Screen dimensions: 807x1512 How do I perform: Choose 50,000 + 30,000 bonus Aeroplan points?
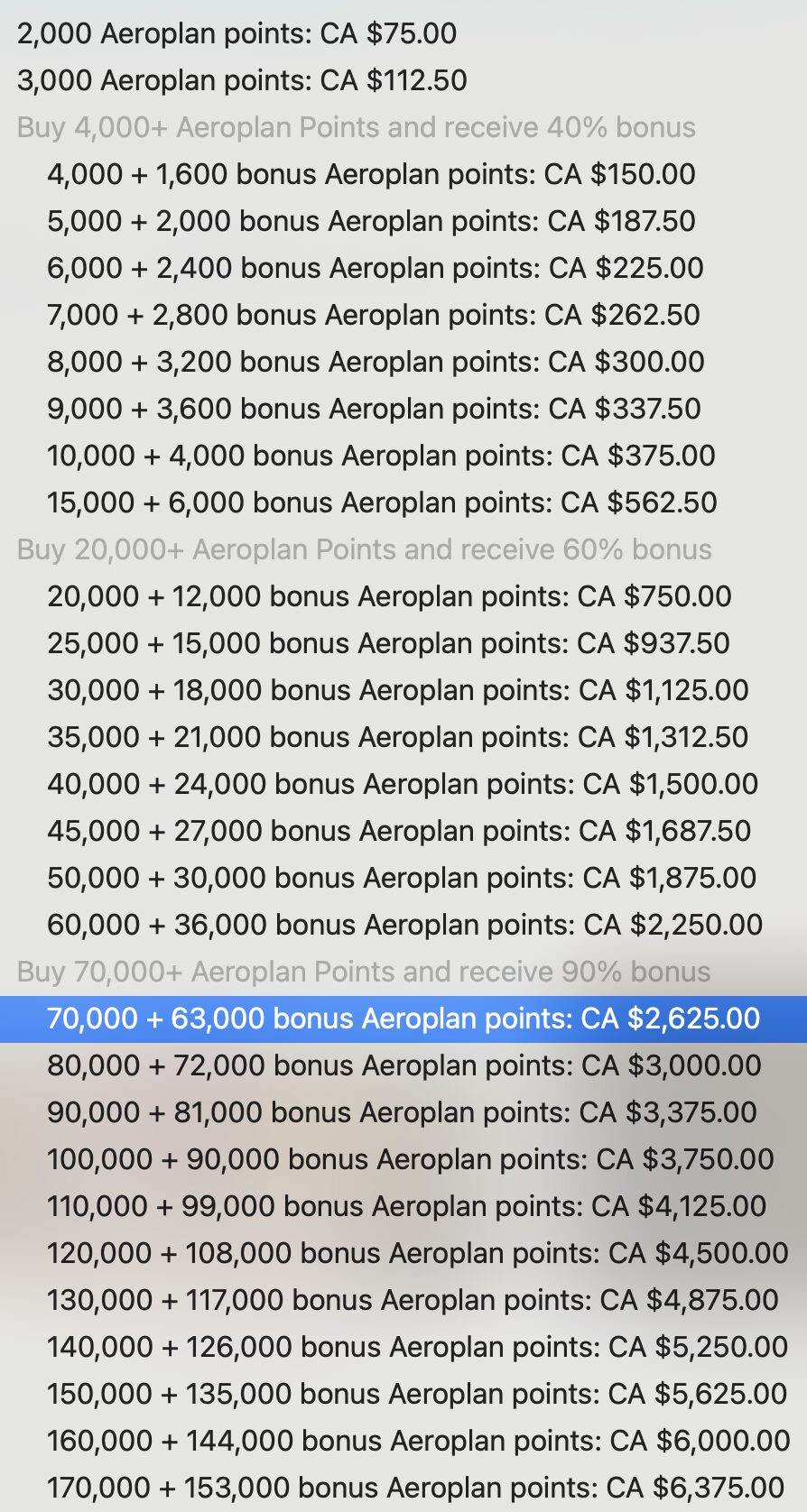402,878
